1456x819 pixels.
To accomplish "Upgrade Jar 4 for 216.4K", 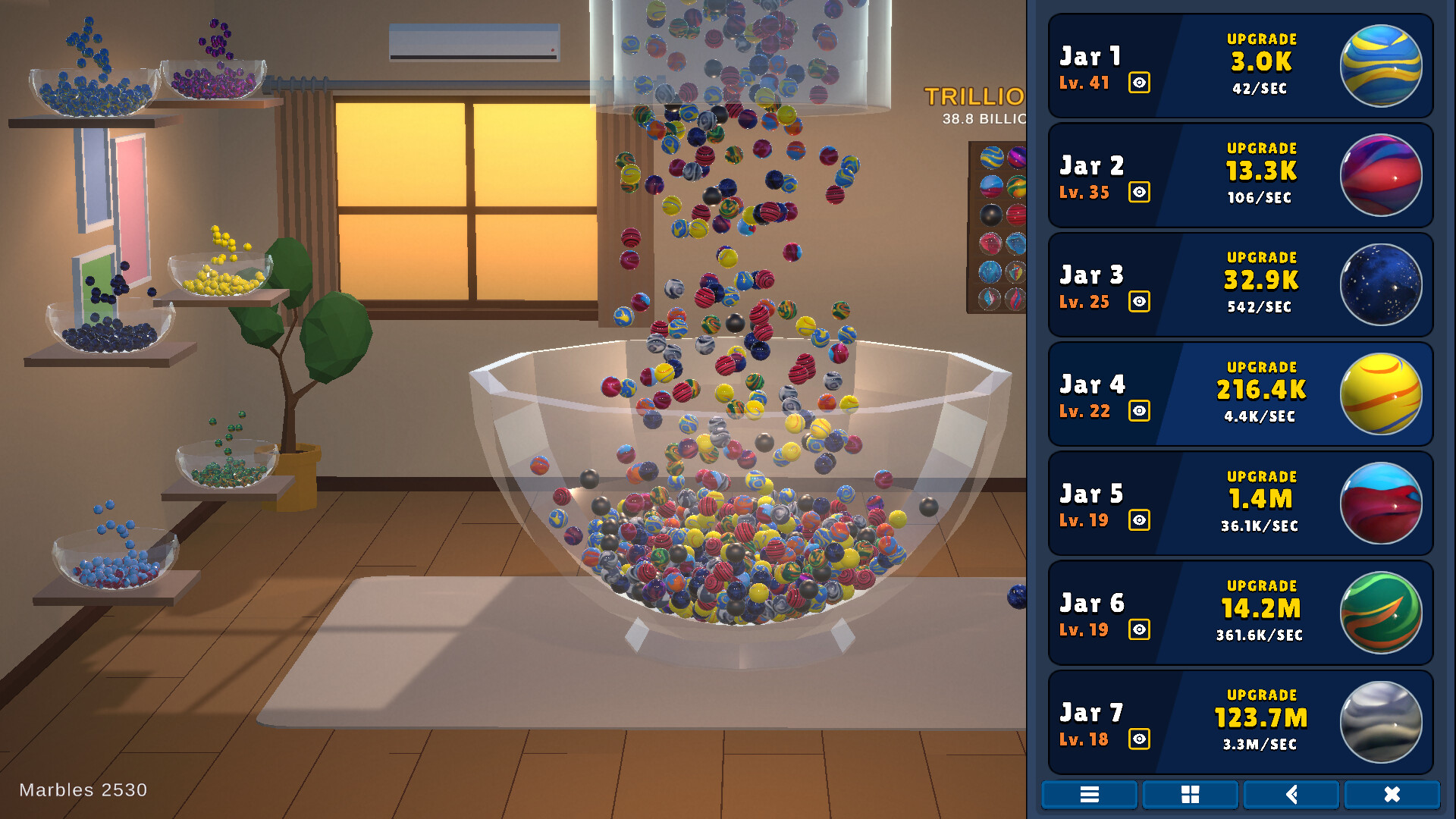I will coord(1261,392).
